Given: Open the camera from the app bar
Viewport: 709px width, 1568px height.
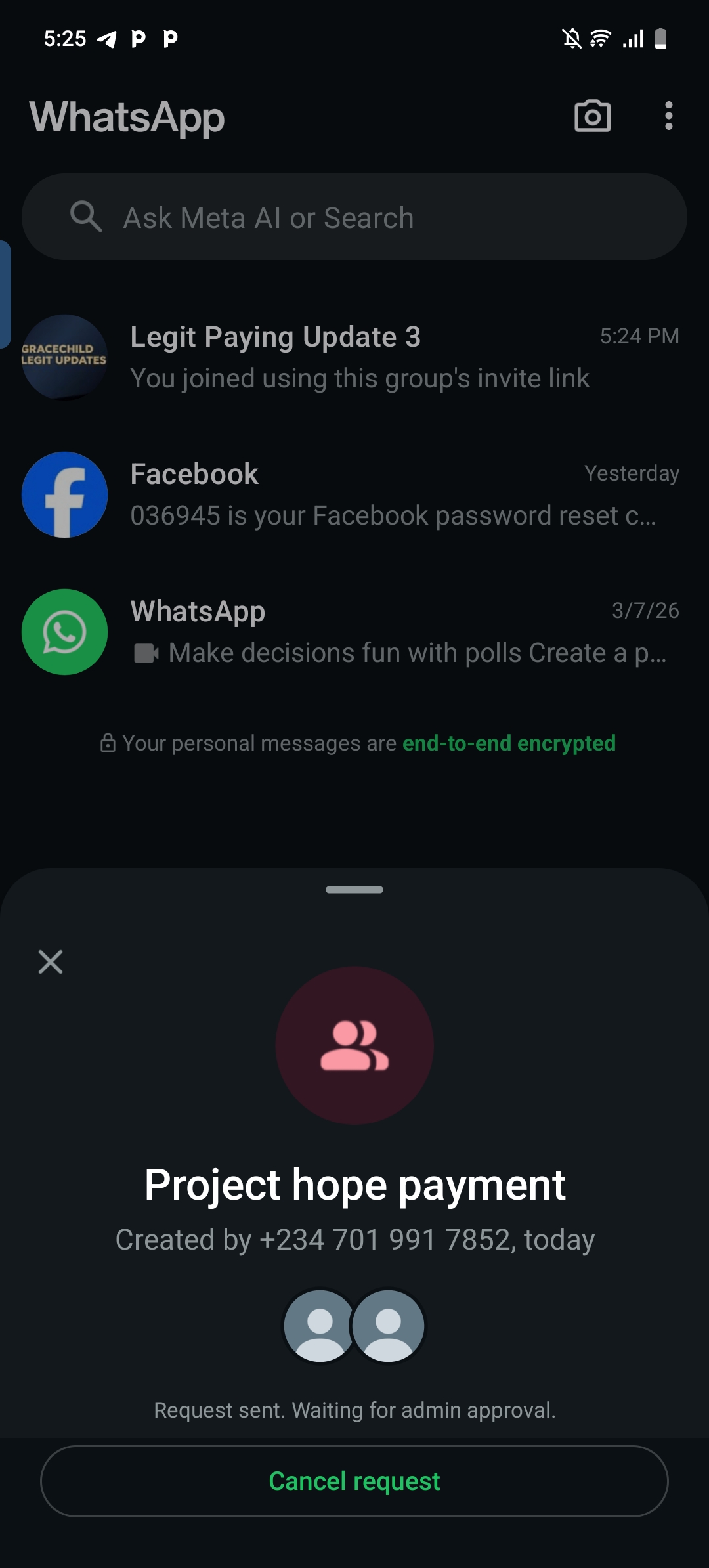Looking at the screenshot, I should coord(592,117).
